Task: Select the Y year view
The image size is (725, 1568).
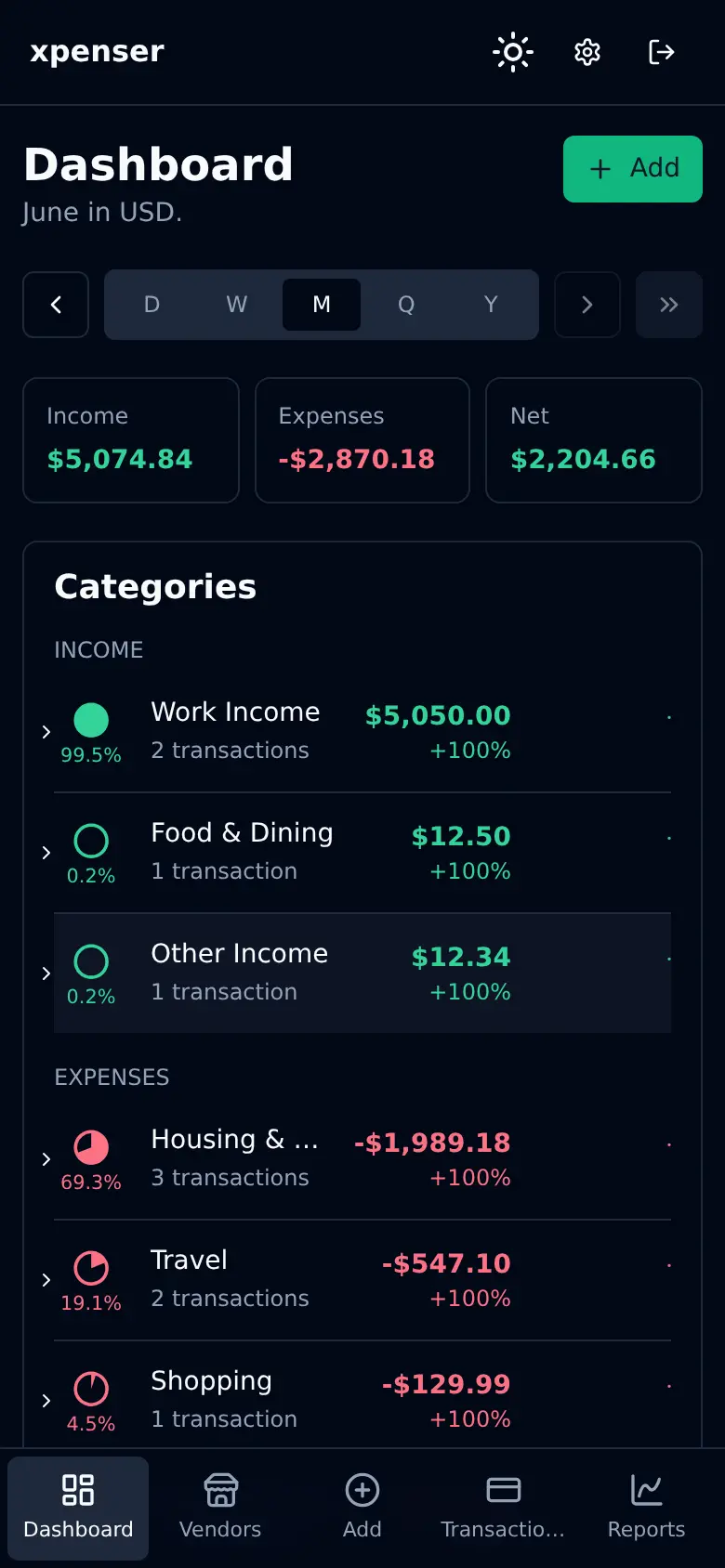Action: (491, 305)
